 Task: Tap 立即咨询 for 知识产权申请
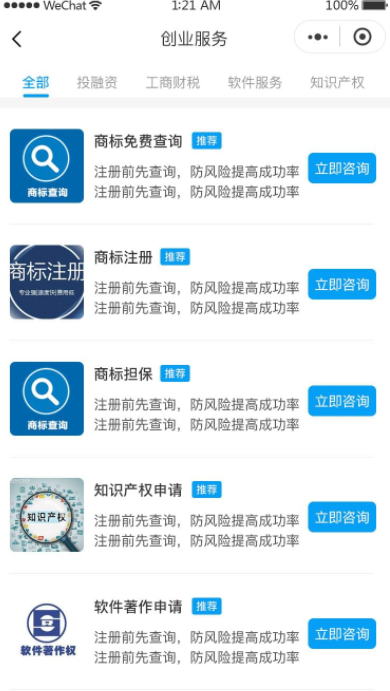[x=342, y=517]
